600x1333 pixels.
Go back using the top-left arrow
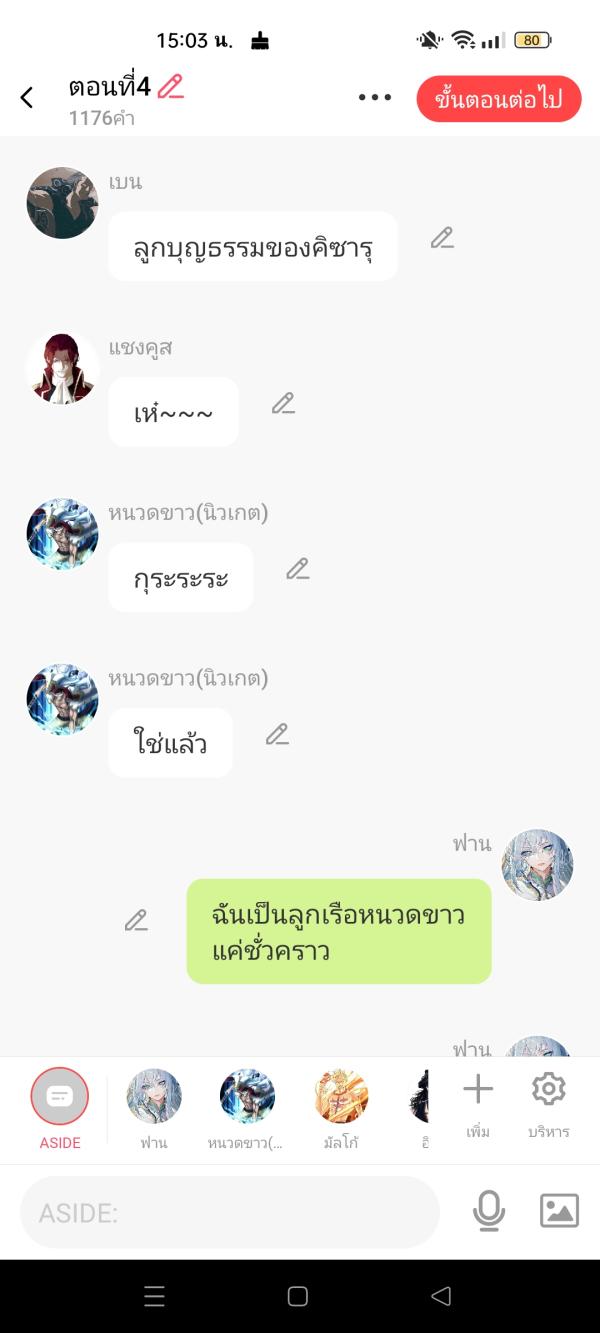(x=27, y=97)
